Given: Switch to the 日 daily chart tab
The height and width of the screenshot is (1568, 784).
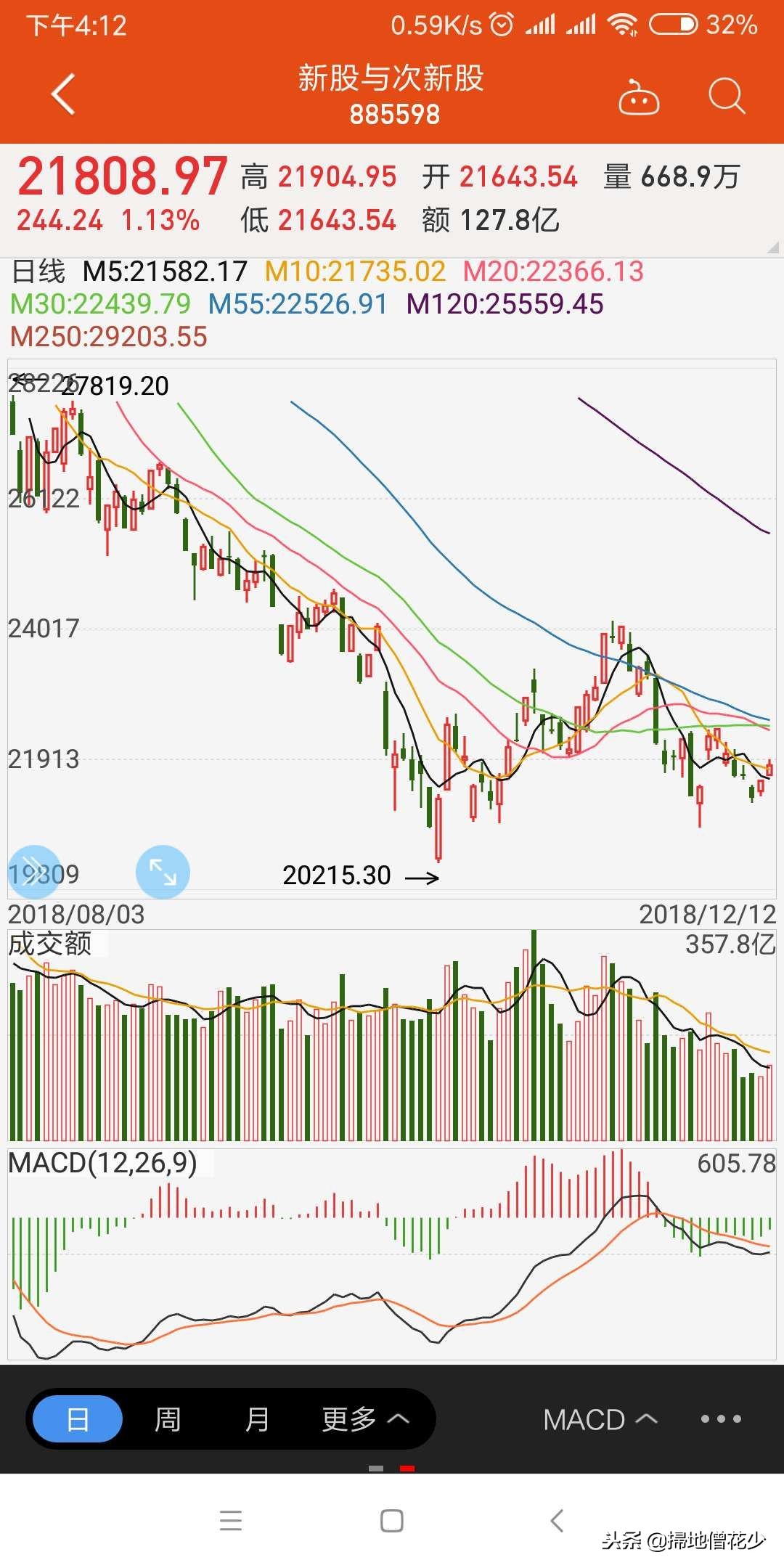Looking at the screenshot, I should tap(78, 1418).
